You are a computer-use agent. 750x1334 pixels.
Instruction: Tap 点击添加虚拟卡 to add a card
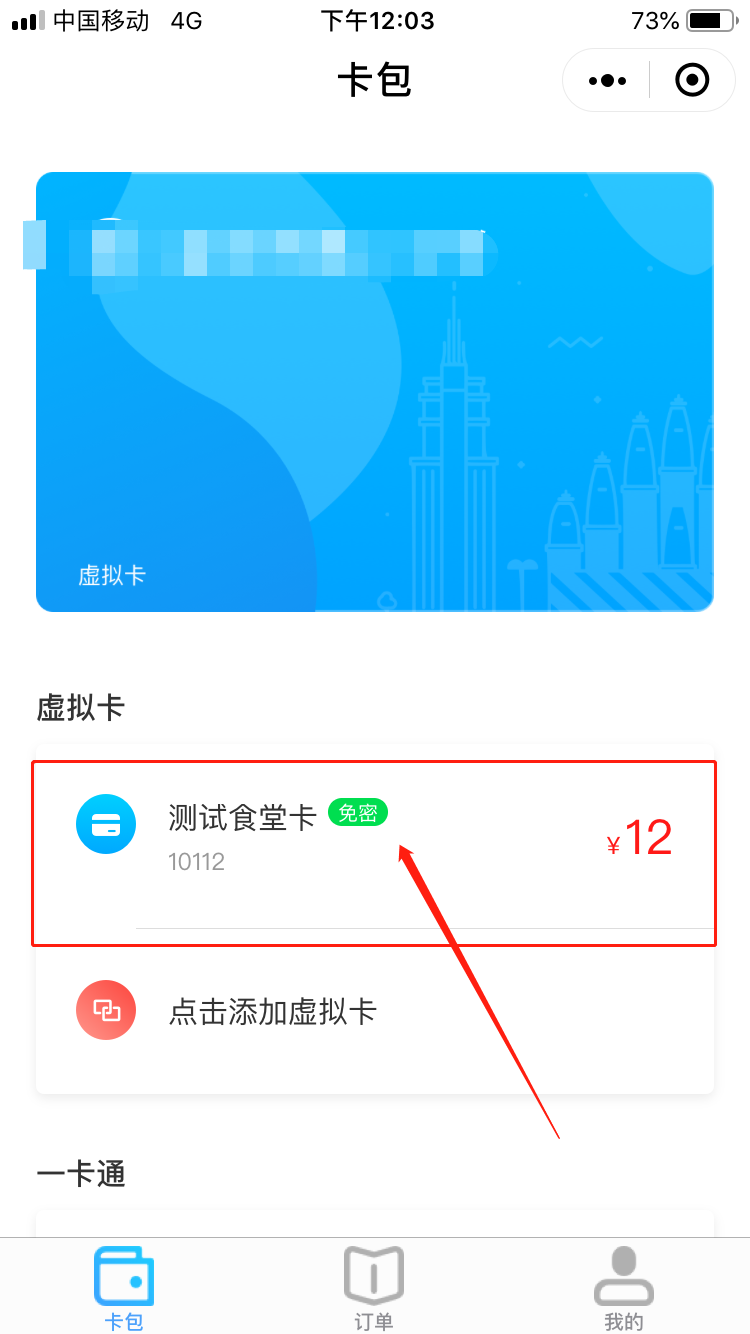coord(272,1011)
